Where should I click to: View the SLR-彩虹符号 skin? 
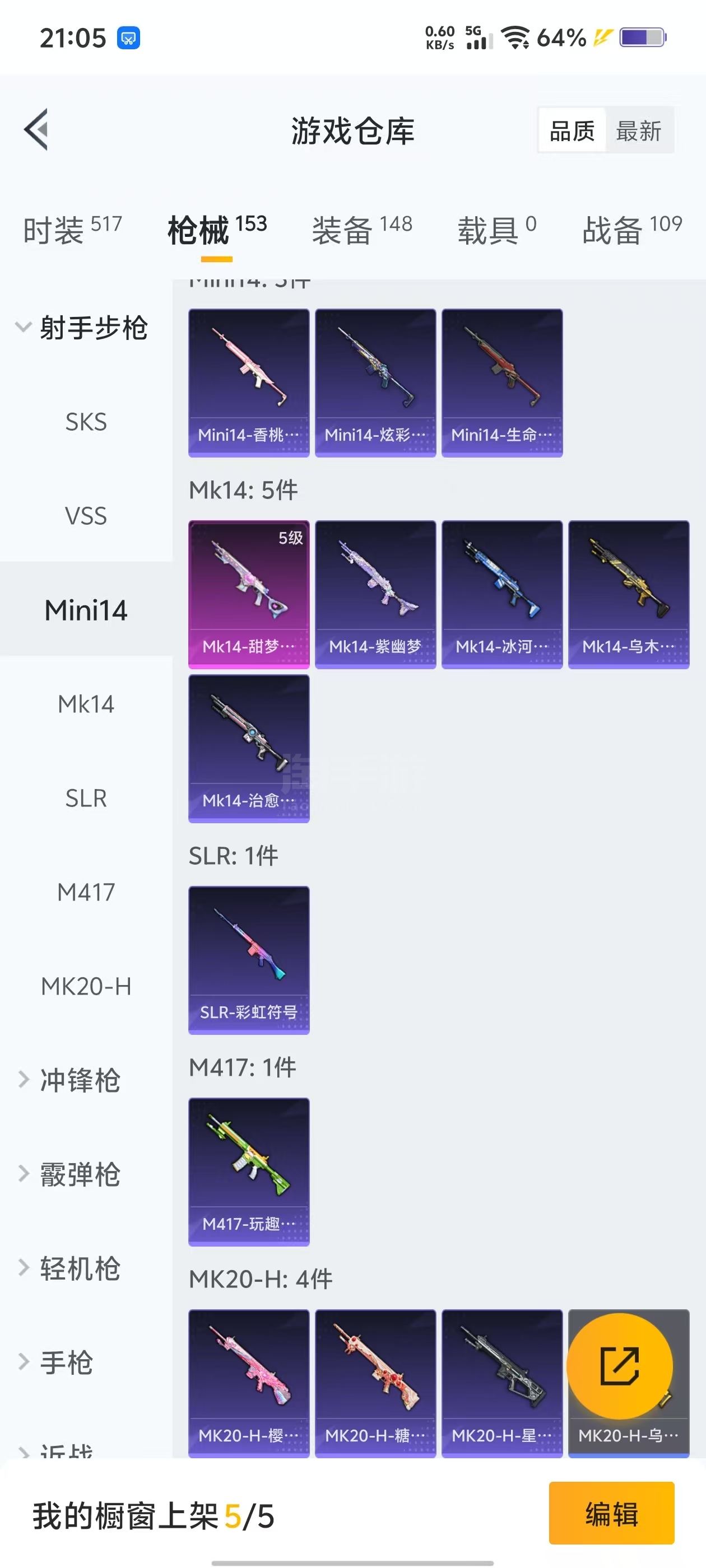point(249,960)
